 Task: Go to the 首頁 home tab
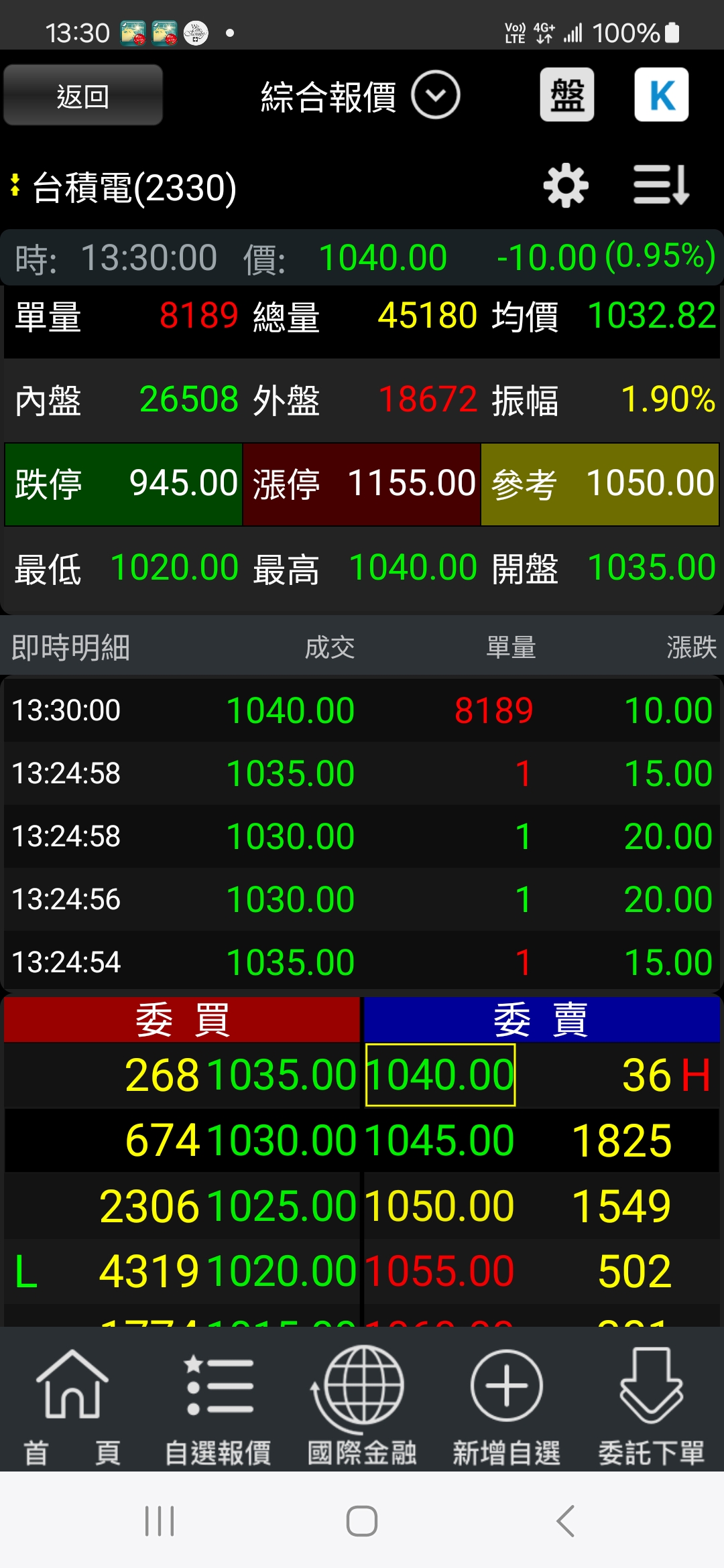point(72,1407)
